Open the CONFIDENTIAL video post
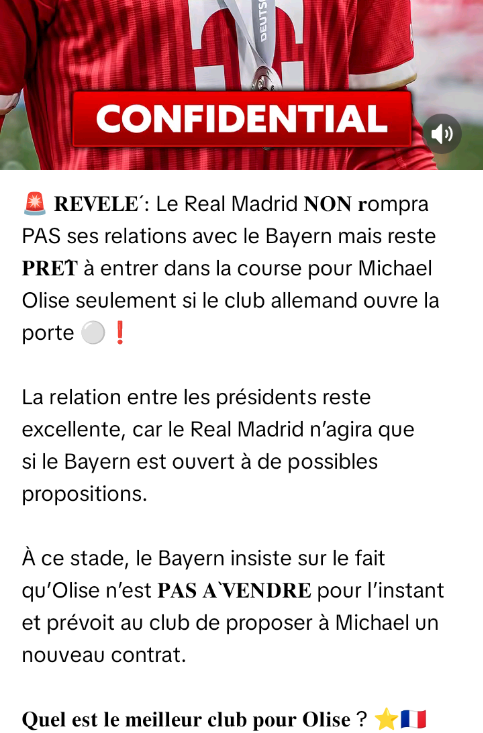This screenshot has width=483, height=733. pos(241,85)
